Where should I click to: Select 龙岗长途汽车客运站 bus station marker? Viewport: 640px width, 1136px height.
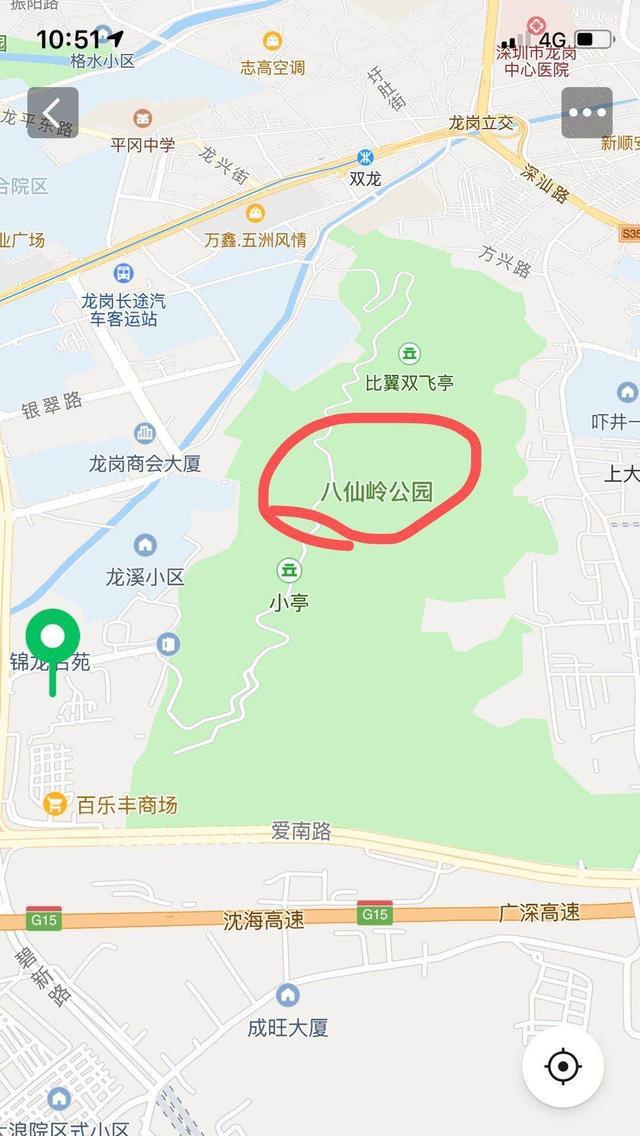tap(123, 272)
